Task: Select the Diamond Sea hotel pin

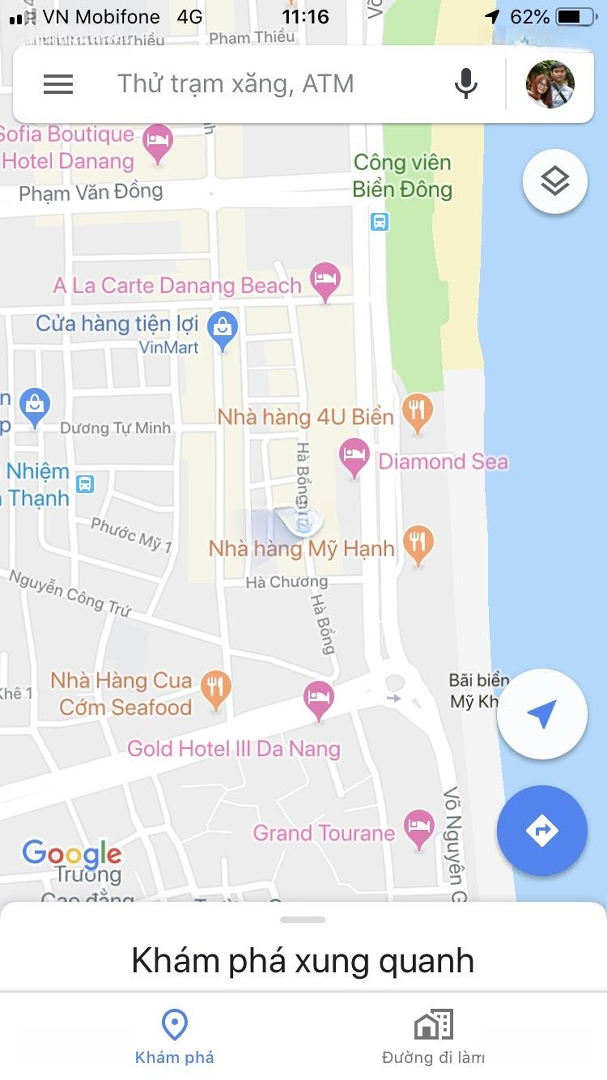Action: (x=353, y=457)
